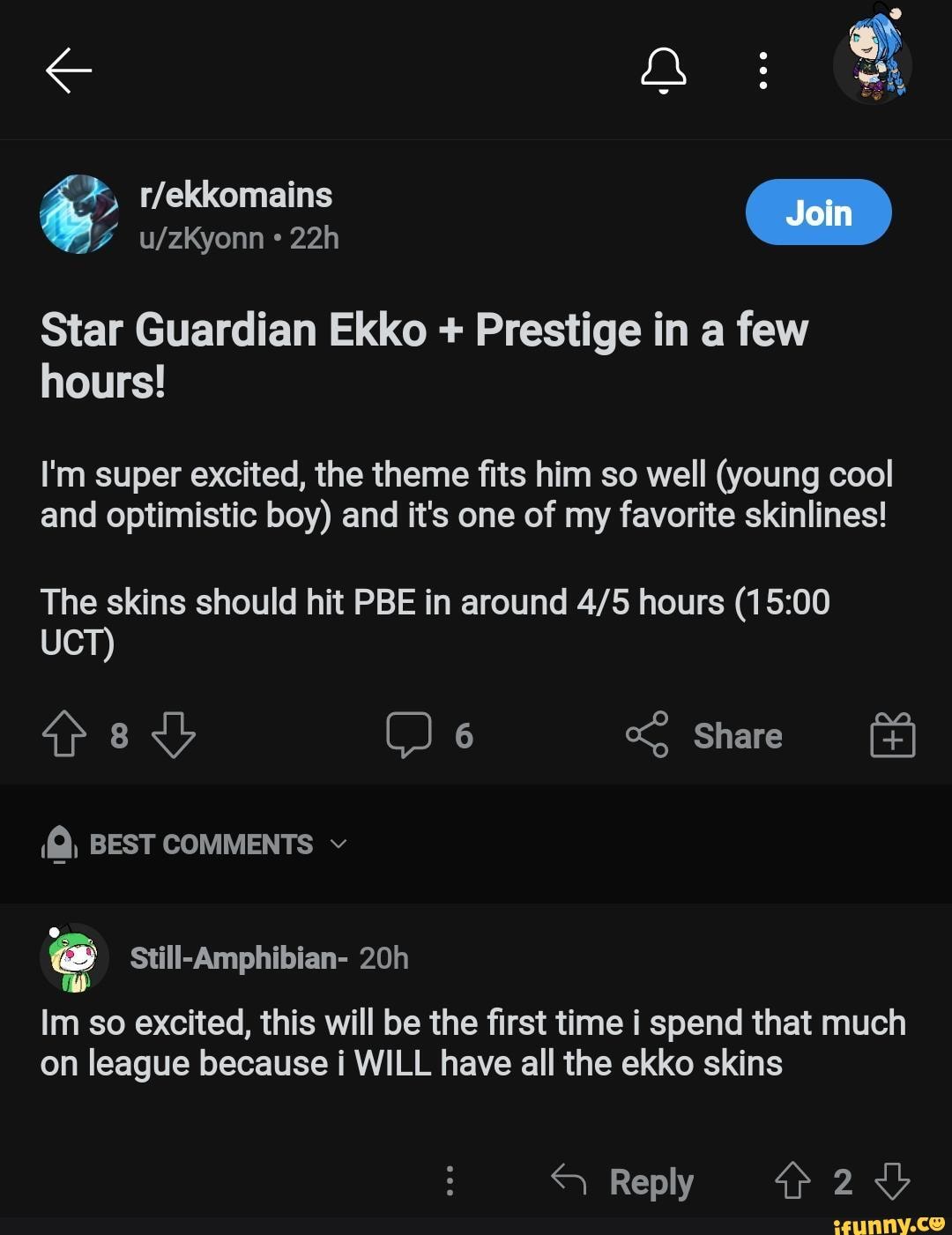Give an award using the gift icon
Image resolution: width=952 pixels, height=1235 pixels.
pyautogui.click(x=893, y=734)
